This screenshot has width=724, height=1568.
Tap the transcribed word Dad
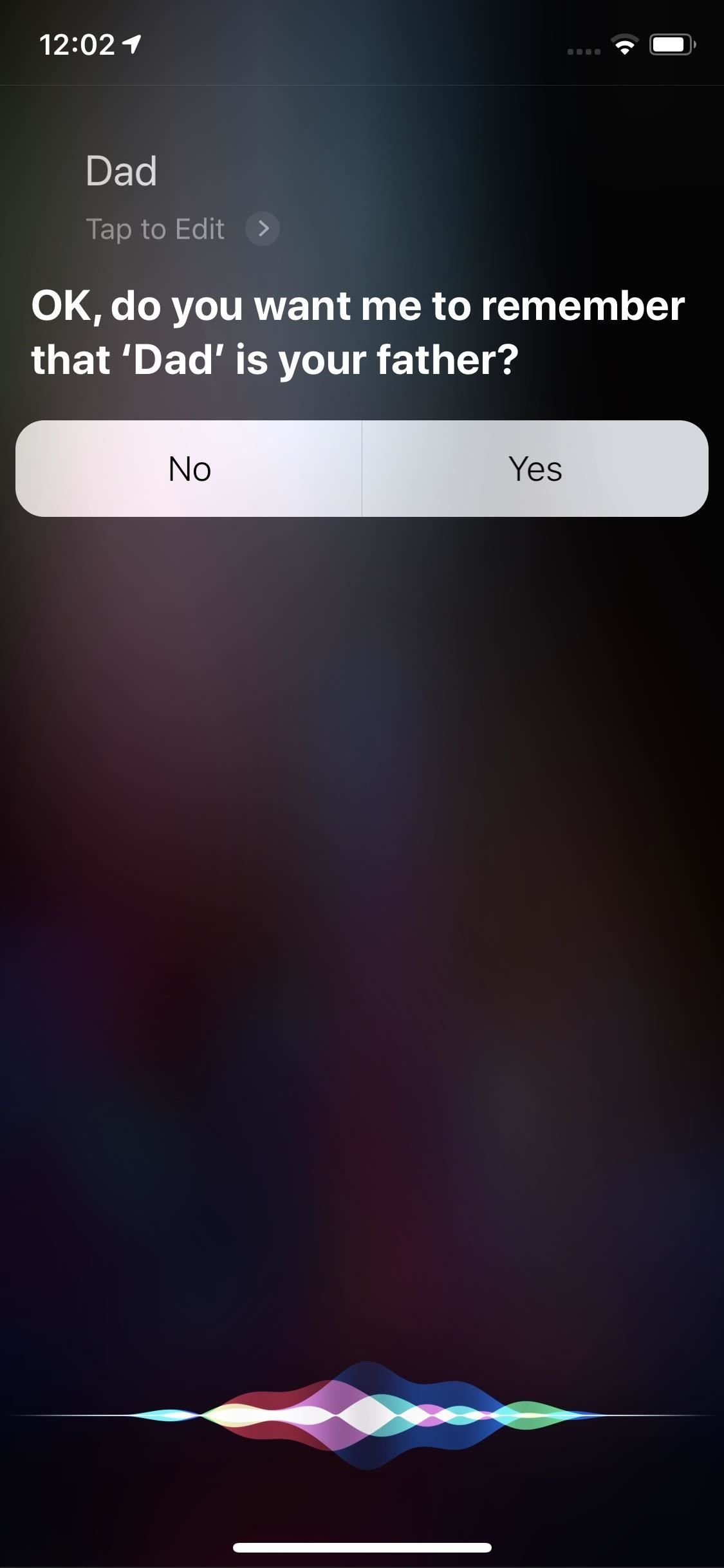(x=121, y=169)
